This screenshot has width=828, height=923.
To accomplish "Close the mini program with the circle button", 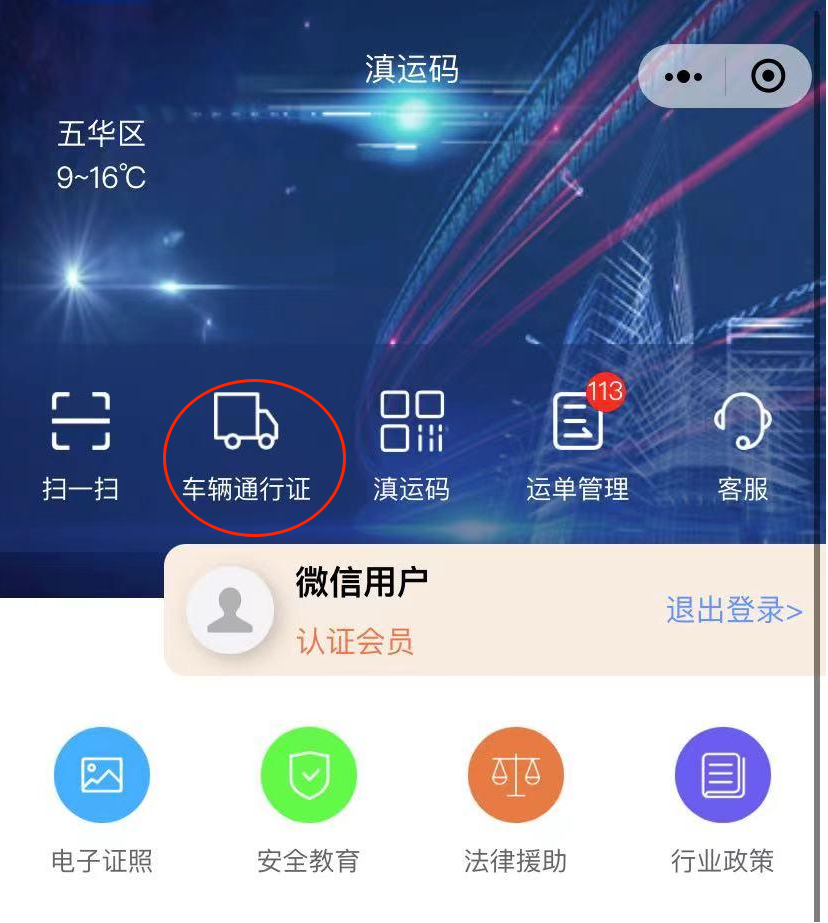I will pos(768,77).
